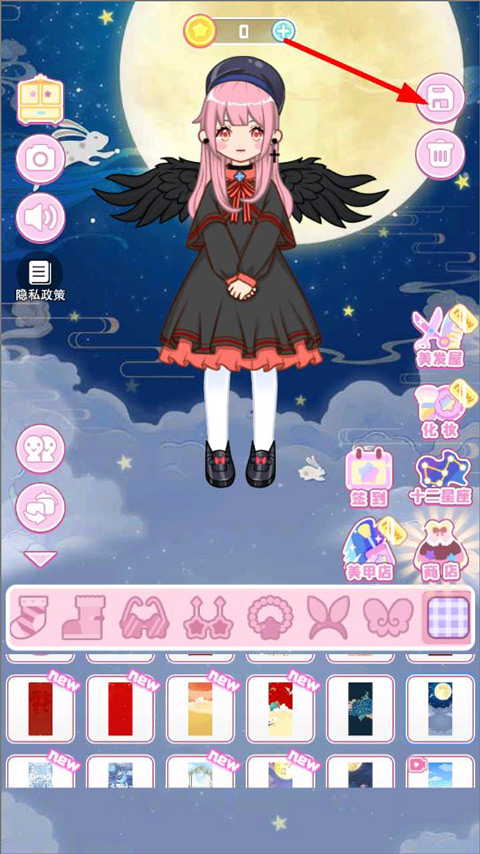480x854 pixels.
Task: Tap the two faces character icon
Action: pos(40,449)
